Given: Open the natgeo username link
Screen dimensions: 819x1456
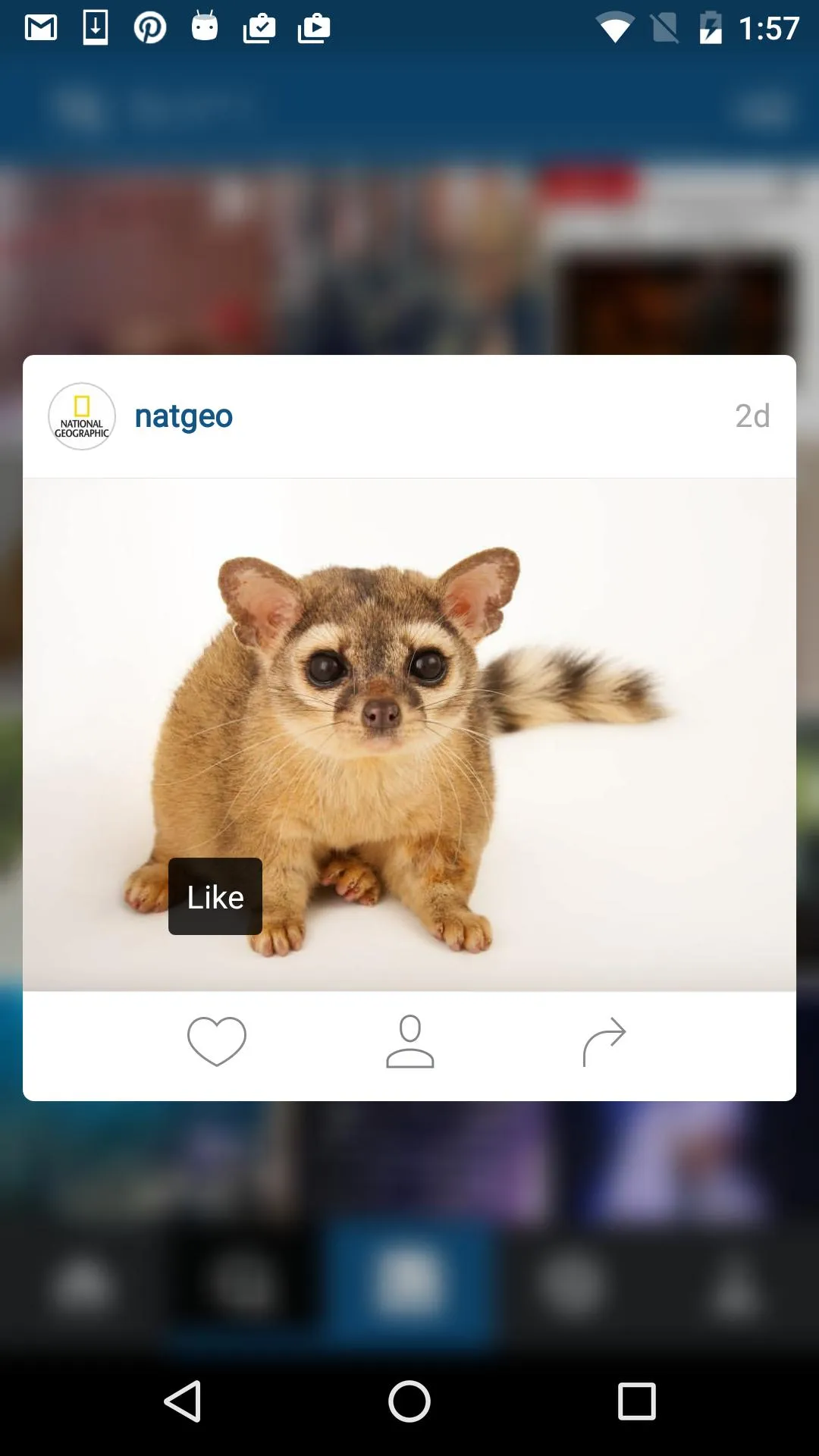Looking at the screenshot, I should (x=184, y=416).
